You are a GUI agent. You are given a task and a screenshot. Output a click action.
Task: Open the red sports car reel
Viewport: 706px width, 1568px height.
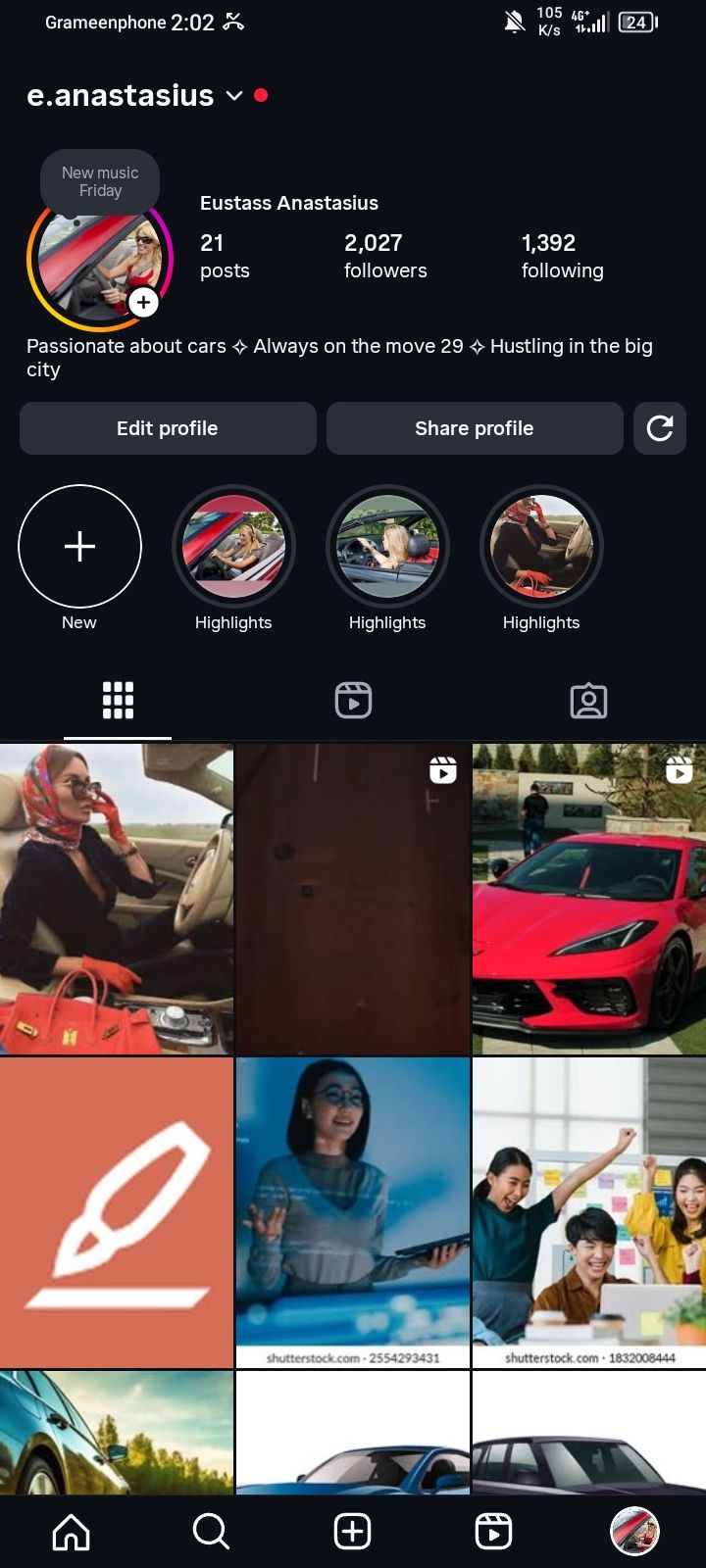pyautogui.click(x=588, y=899)
